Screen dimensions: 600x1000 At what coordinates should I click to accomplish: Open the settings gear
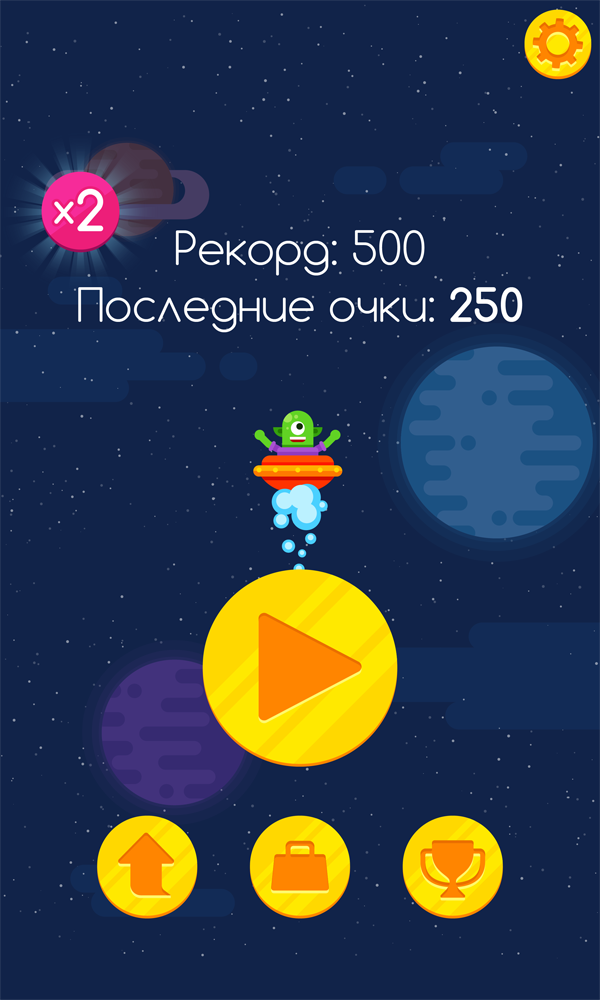coord(557,43)
